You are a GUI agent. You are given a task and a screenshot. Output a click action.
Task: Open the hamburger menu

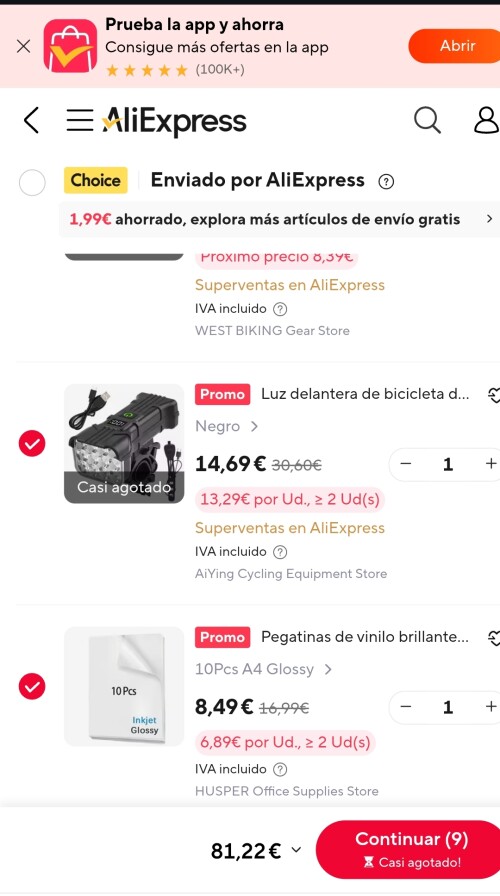[x=79, y=120]
